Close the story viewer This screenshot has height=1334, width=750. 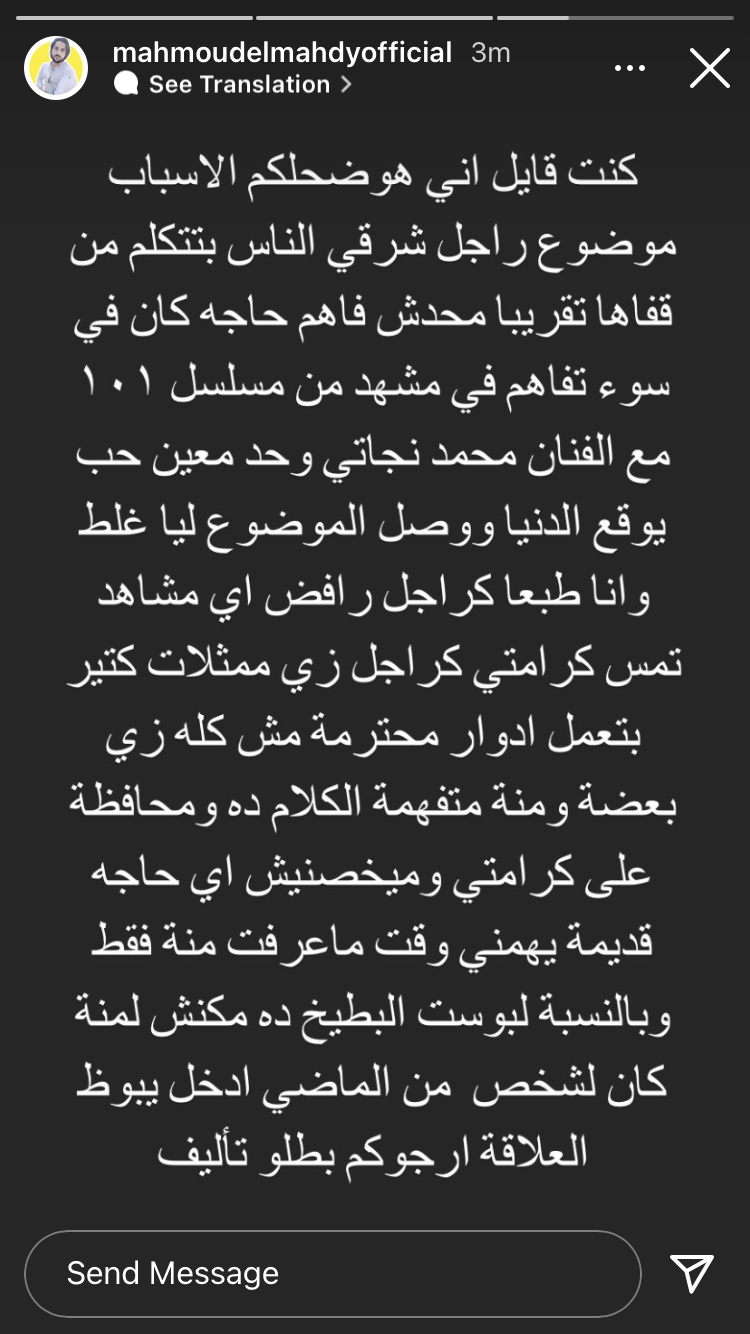(x=709, y=69)
